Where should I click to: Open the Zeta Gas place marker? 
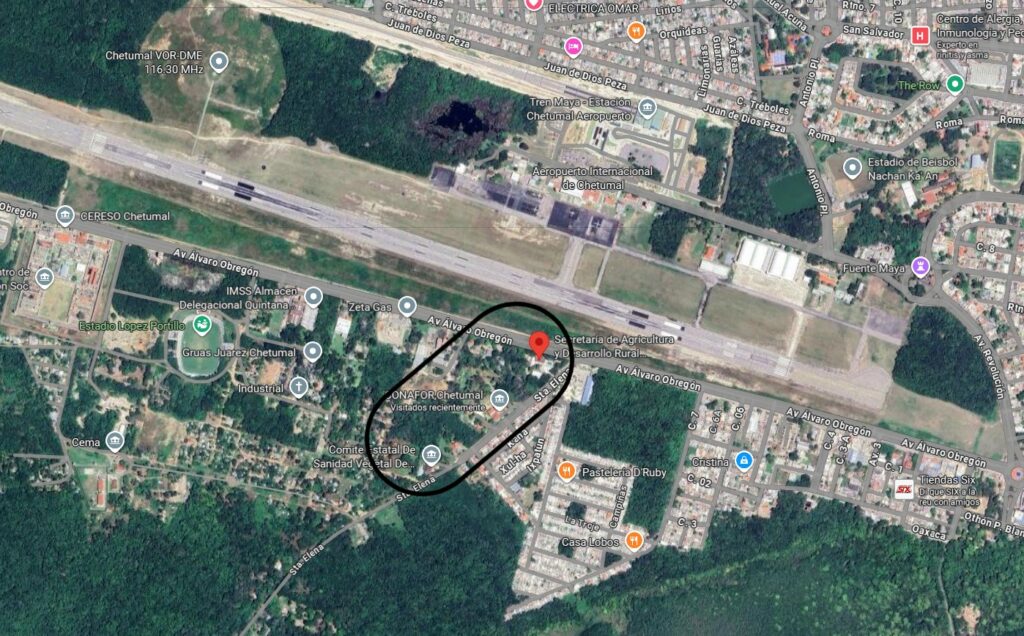click(407, 305)
